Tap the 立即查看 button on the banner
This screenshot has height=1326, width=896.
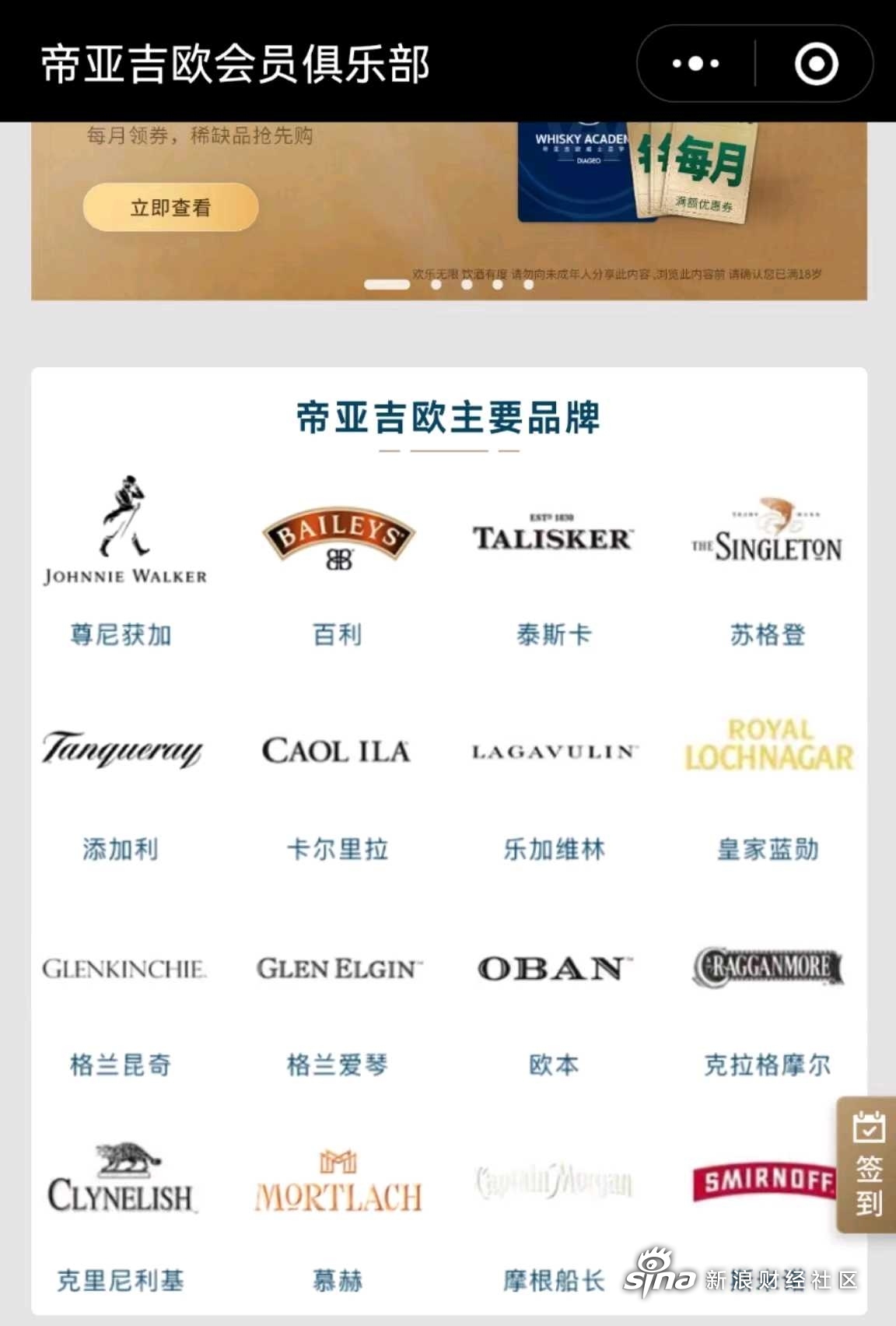170,208
